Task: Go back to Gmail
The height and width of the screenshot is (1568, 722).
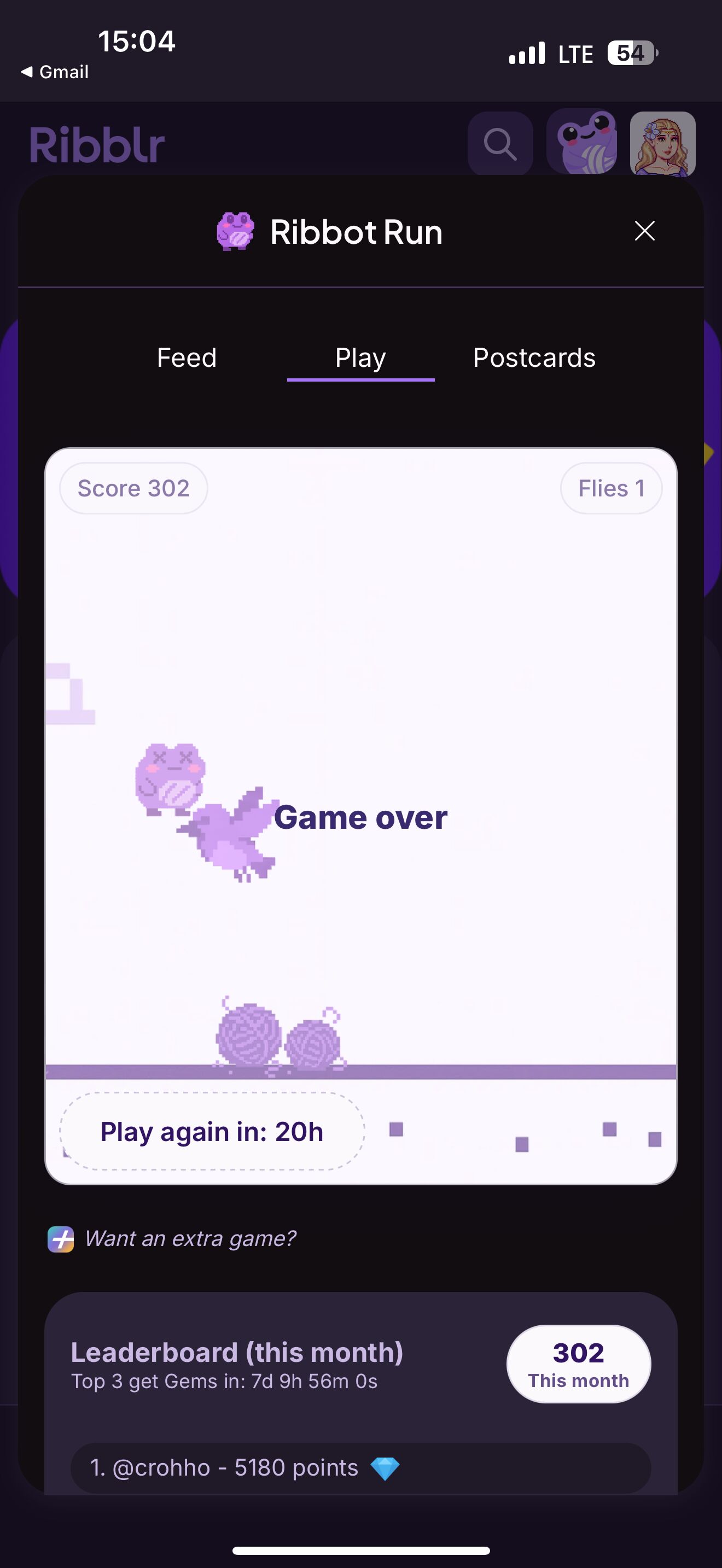Action: pos(55,72)
